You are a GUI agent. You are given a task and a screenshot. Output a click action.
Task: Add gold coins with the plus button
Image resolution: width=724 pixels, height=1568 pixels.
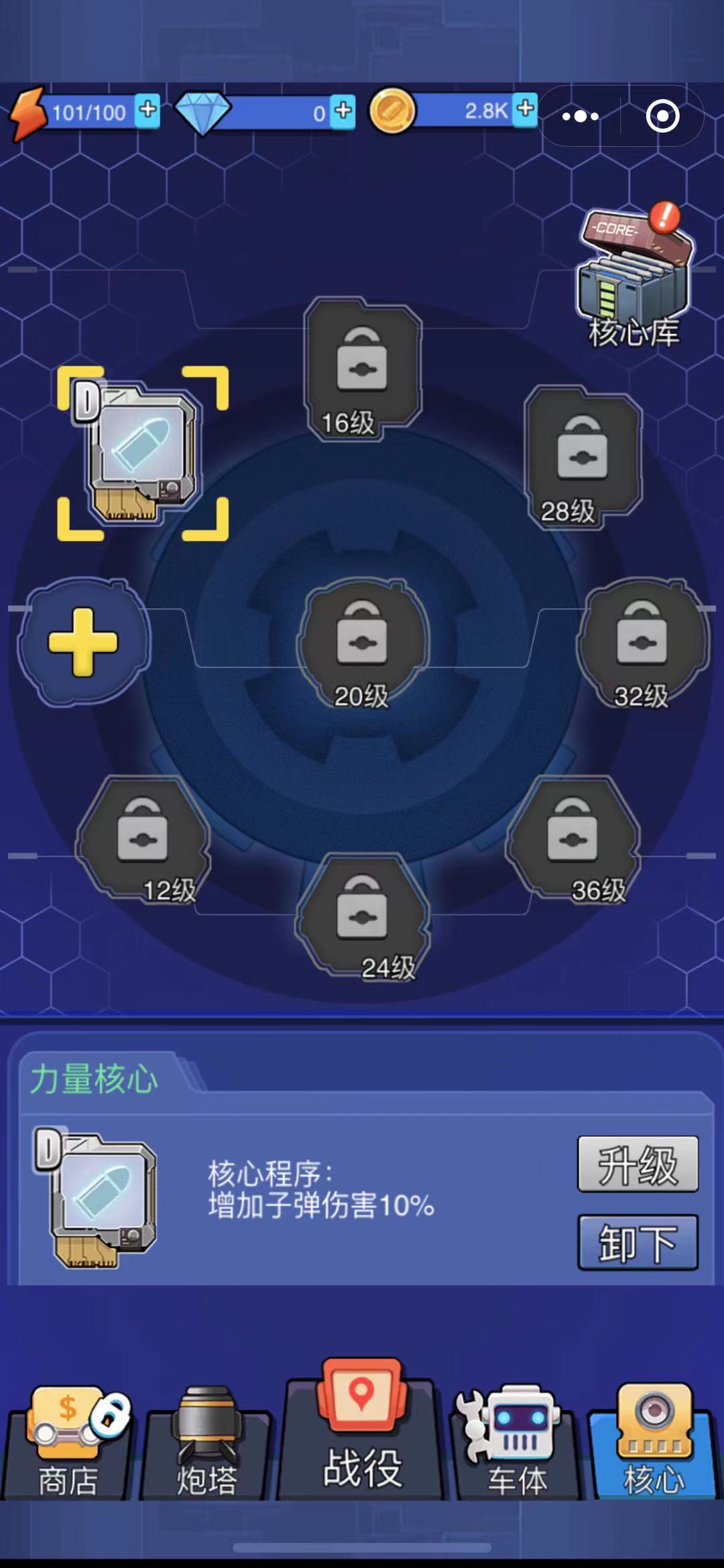click(x=526, y=109)
